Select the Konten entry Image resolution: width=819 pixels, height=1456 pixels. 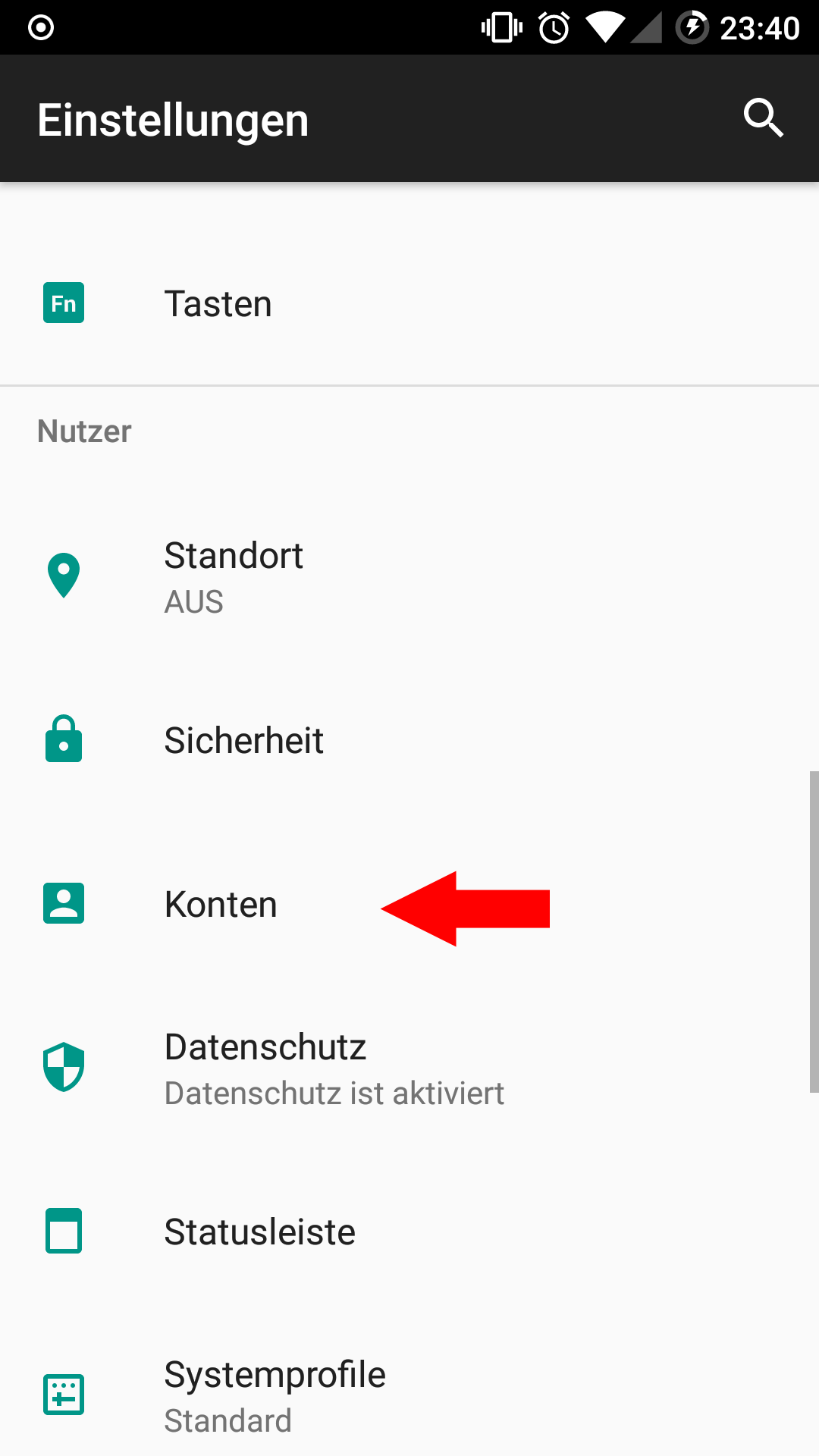click(409, 904)
